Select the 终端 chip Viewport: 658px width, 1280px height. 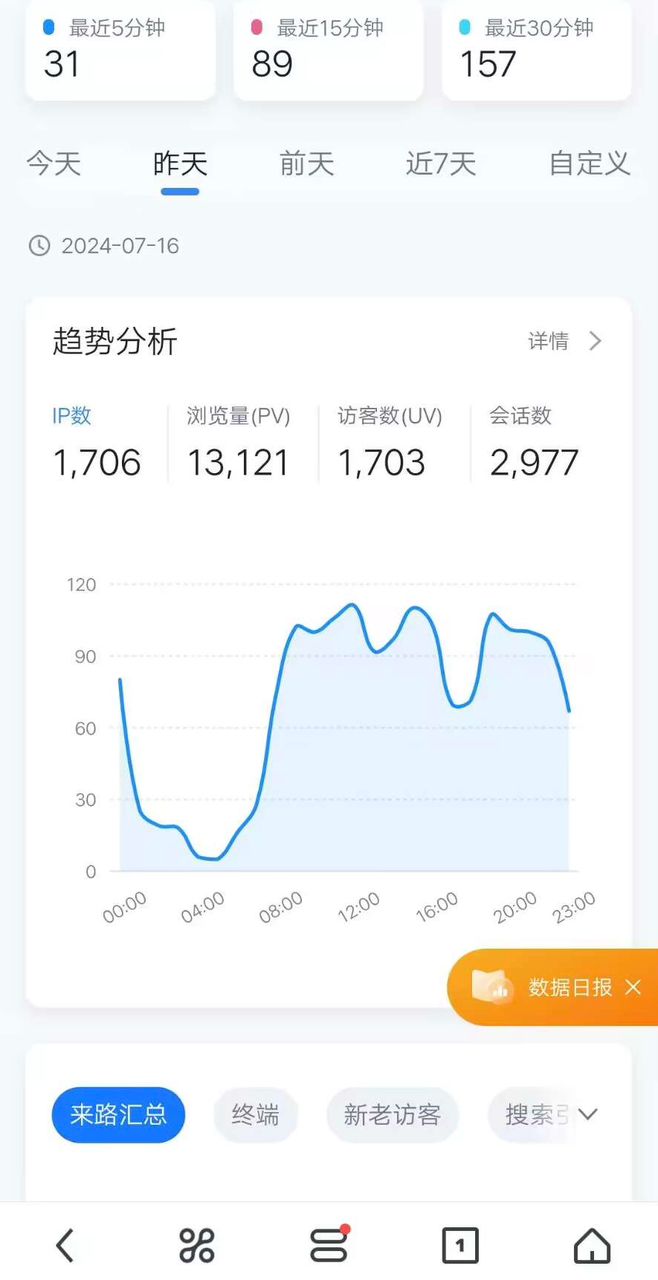tap(256, 1115)
